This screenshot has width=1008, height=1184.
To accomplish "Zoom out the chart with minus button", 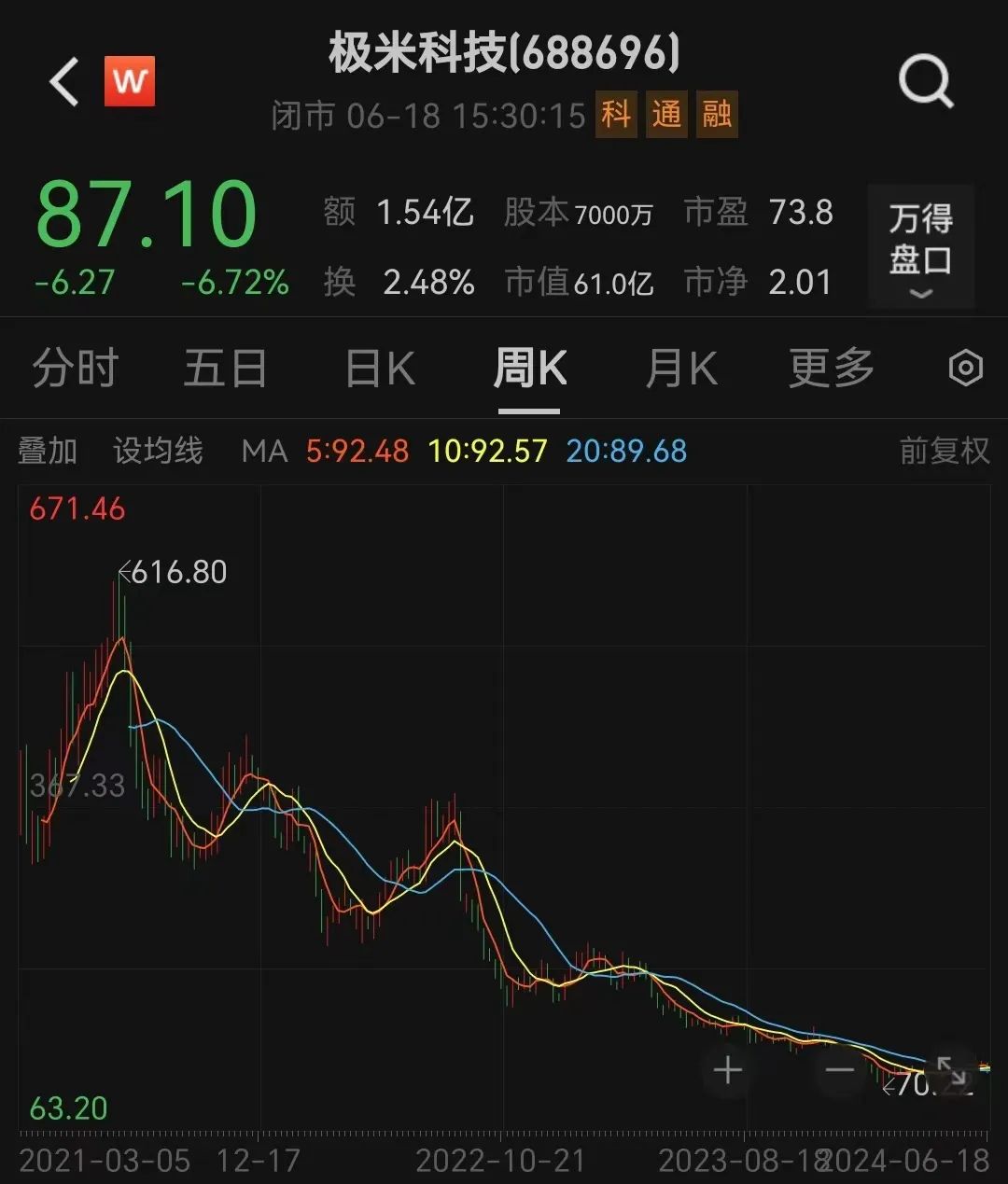I will (840, 1070).
